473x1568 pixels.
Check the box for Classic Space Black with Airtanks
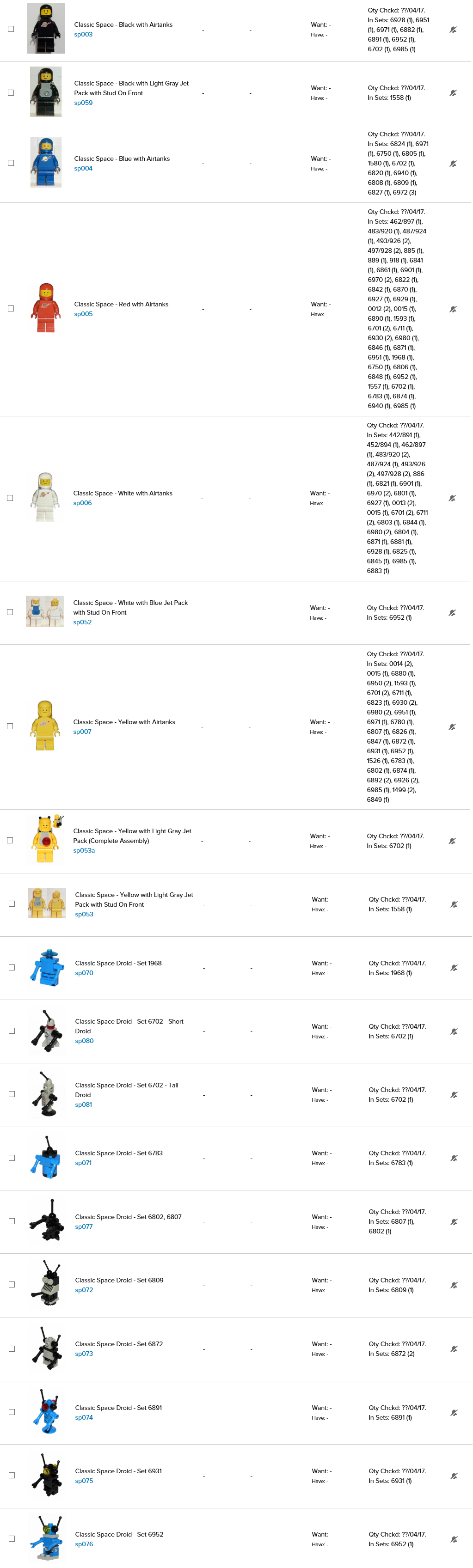coord(11,29)
